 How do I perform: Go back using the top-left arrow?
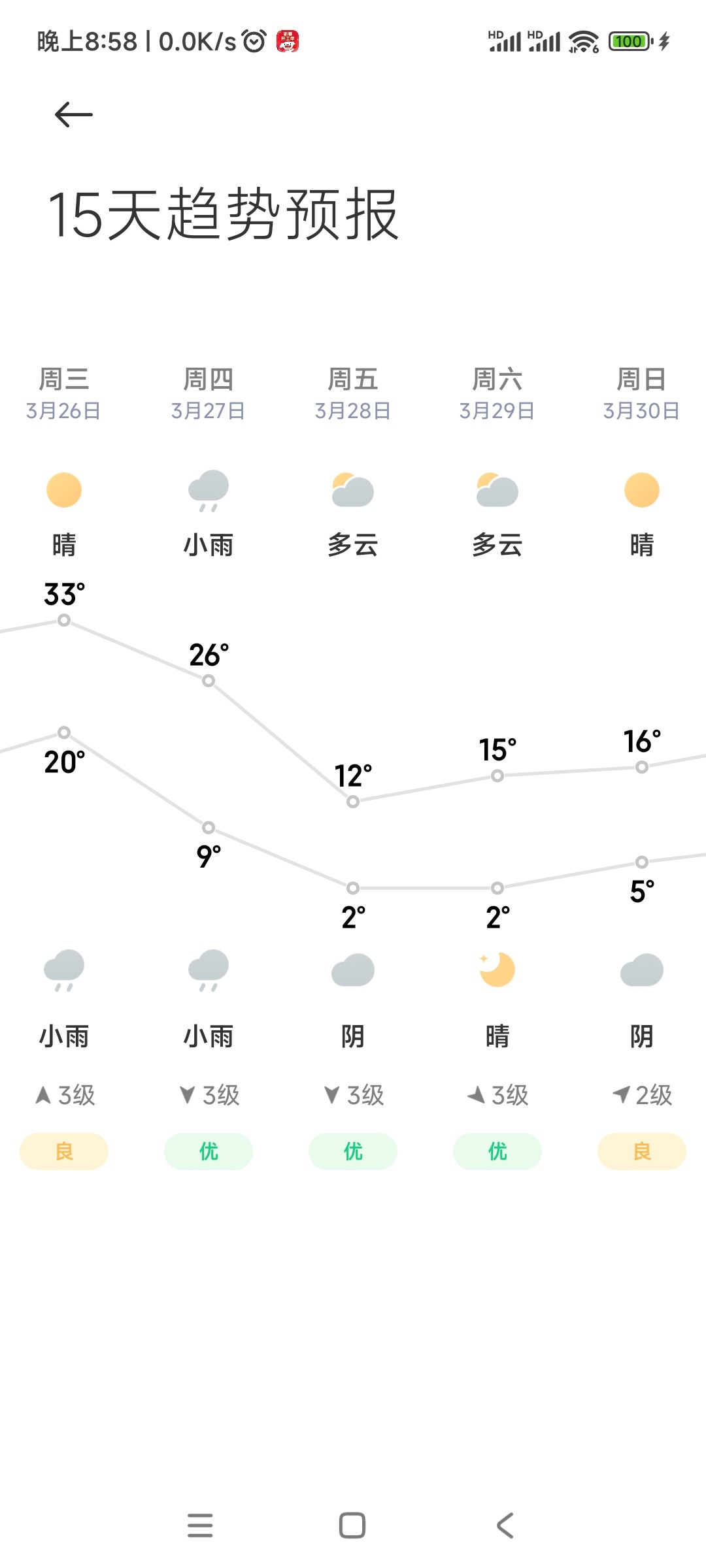pos(73,115)
